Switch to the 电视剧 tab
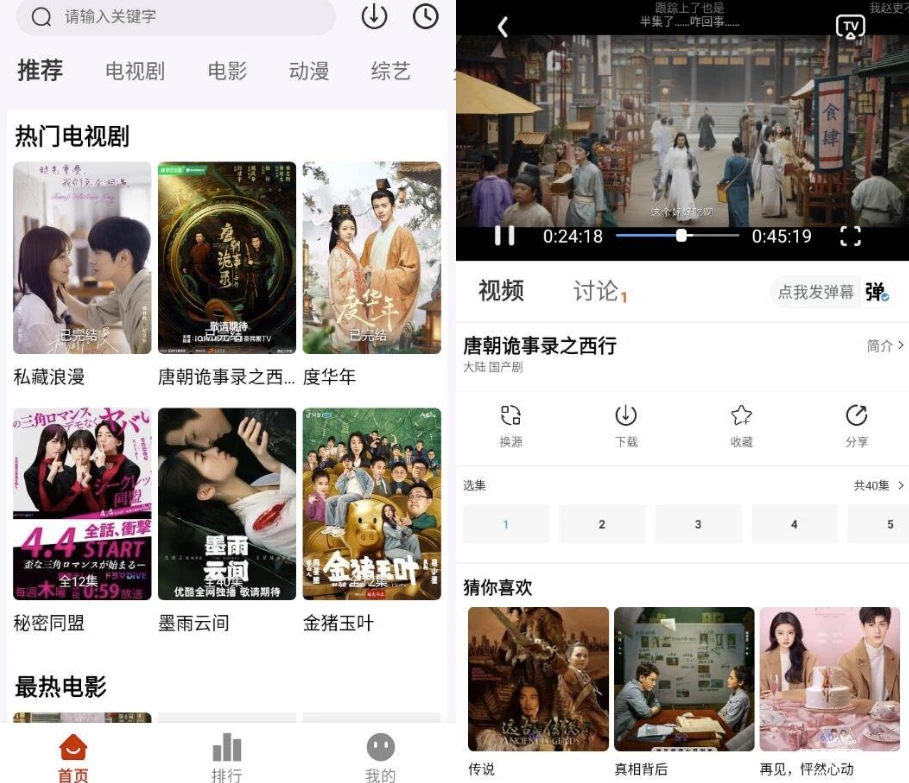Viewport: 909px width, 783px height. coord(135,71)
